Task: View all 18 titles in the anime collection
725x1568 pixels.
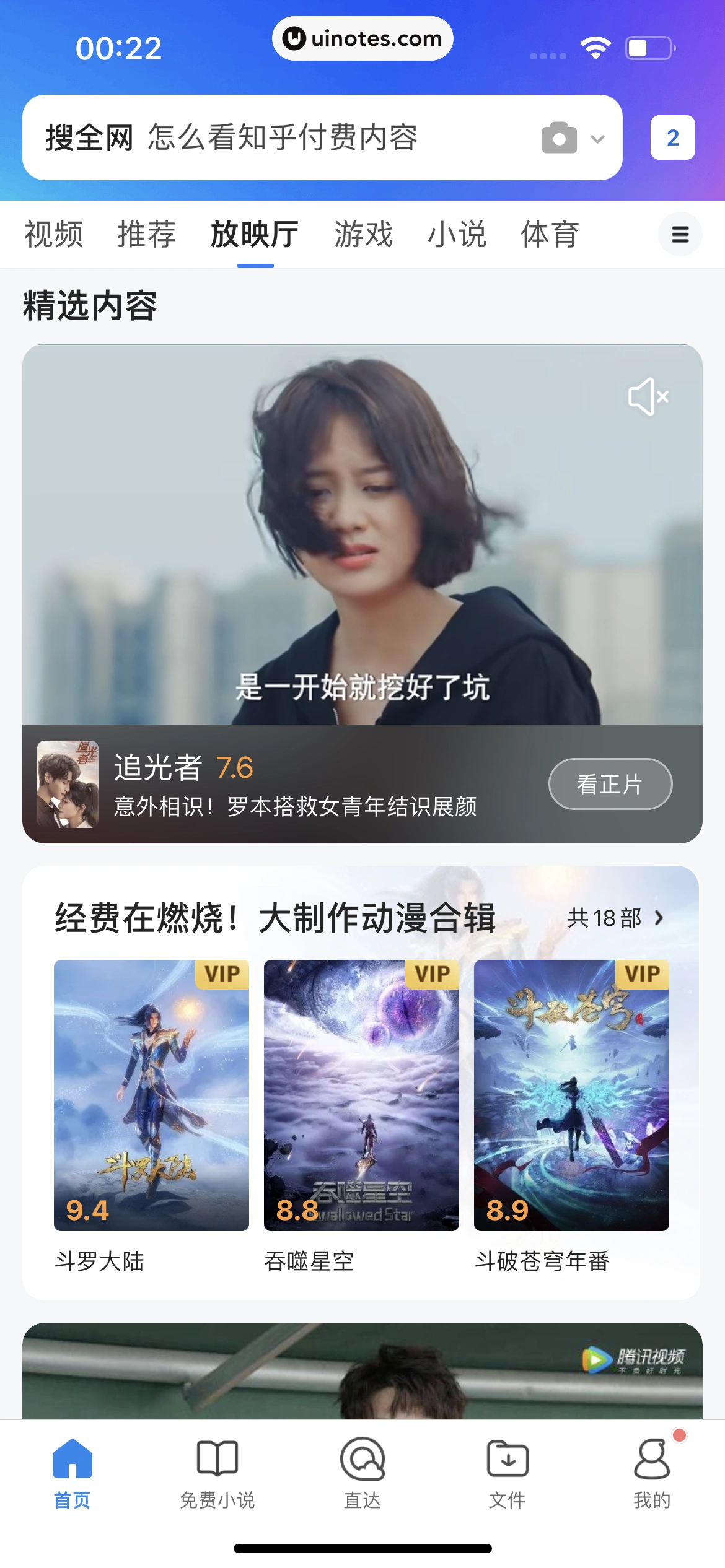Action: [615, 918]
